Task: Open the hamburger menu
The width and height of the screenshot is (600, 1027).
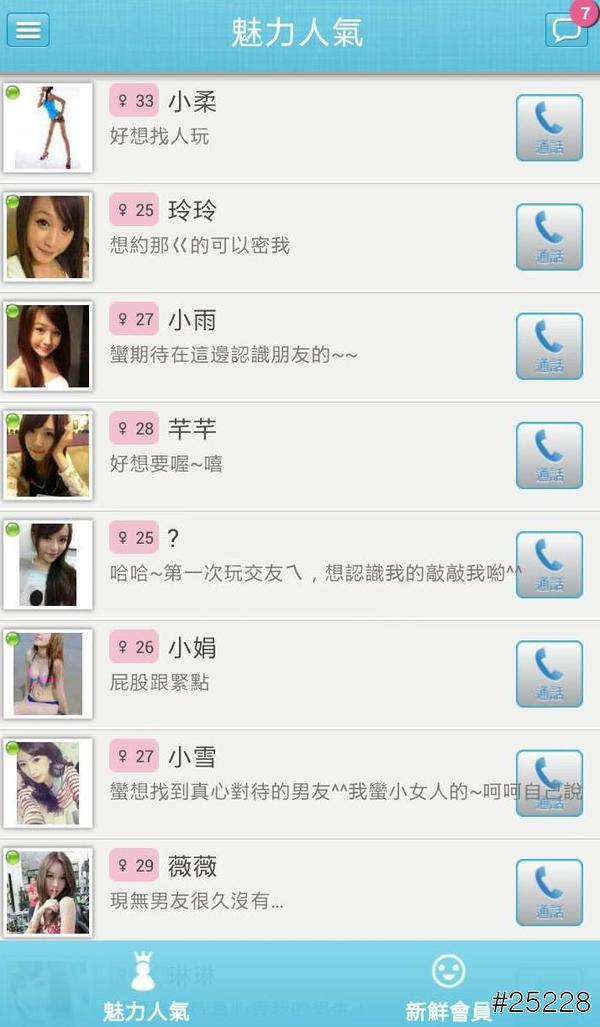Action: coord(28,30)
